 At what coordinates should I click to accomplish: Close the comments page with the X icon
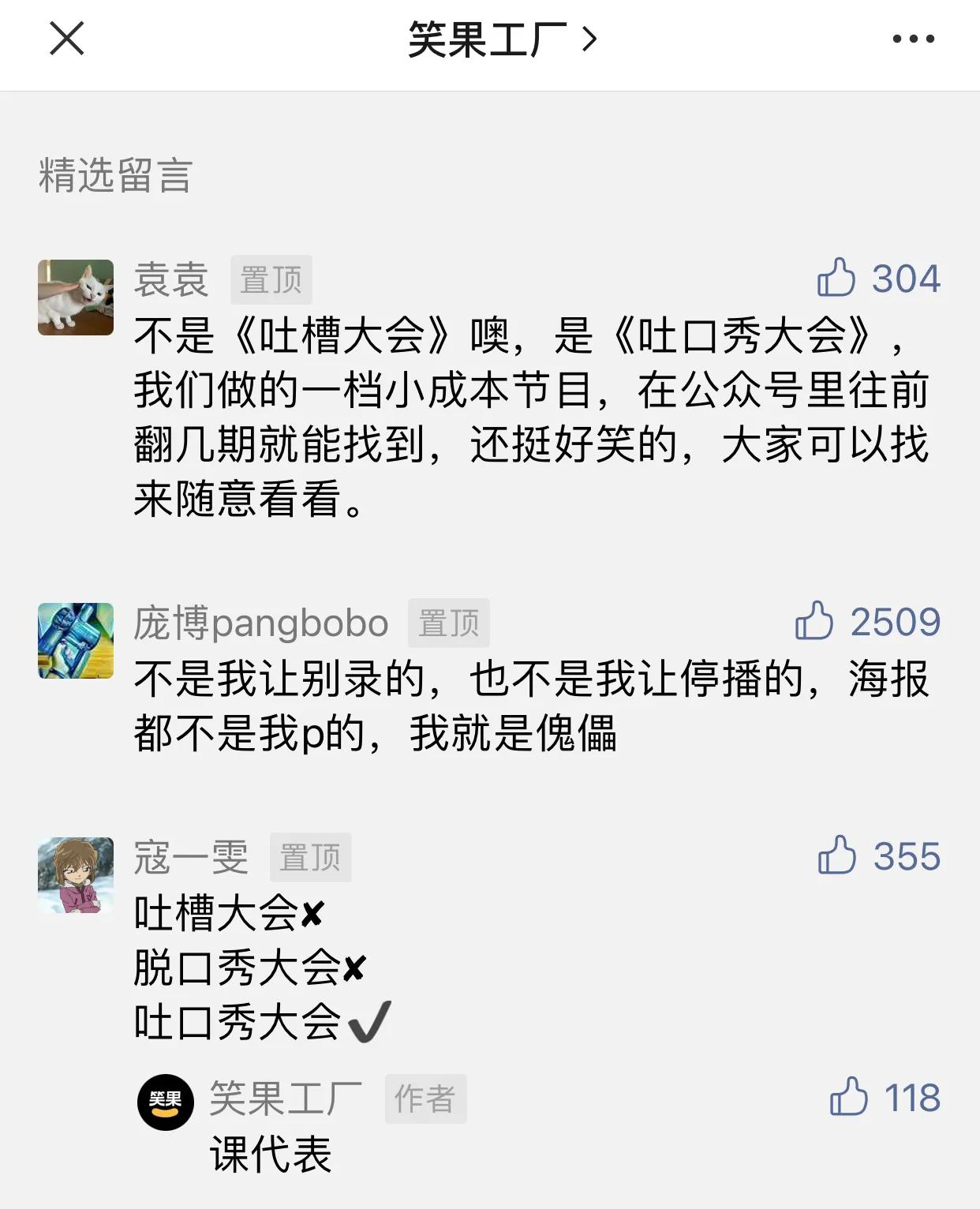(x=67, y=39)
